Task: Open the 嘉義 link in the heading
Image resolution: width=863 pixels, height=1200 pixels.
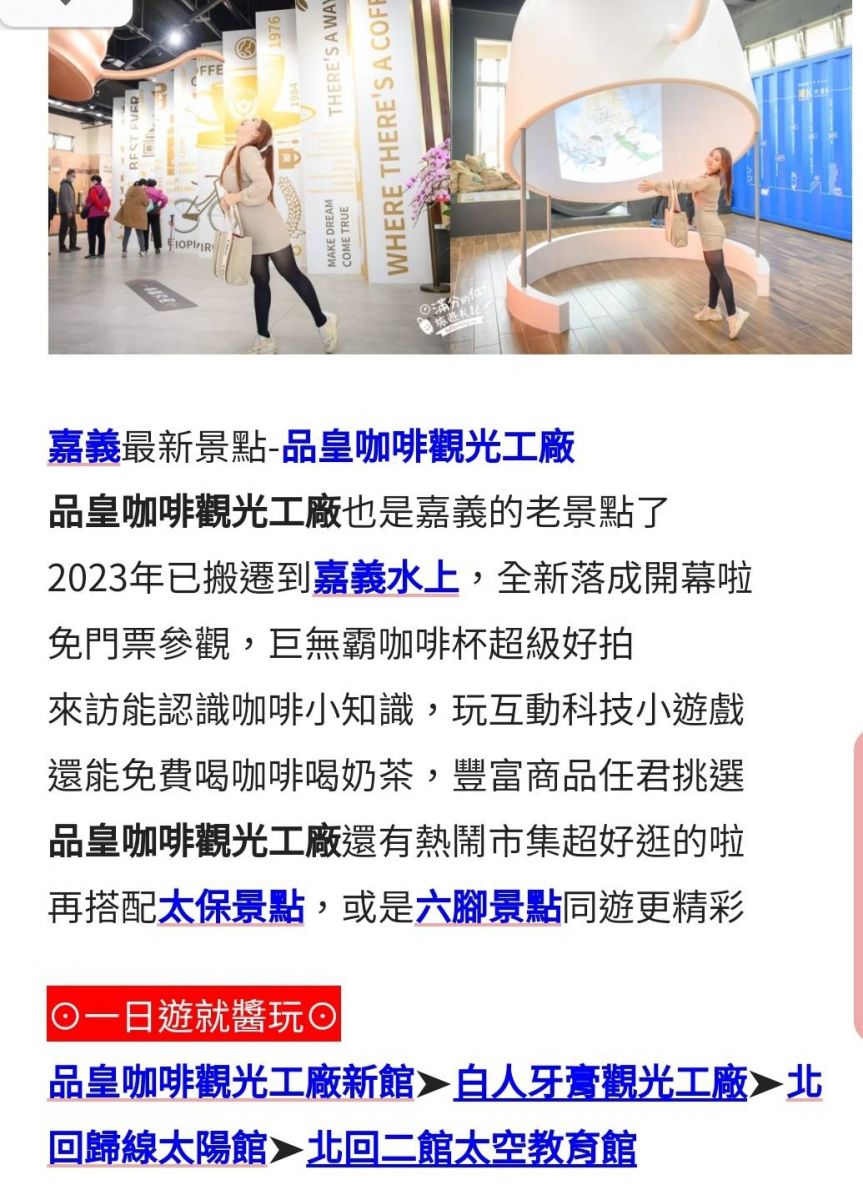Action: (84, 446)
